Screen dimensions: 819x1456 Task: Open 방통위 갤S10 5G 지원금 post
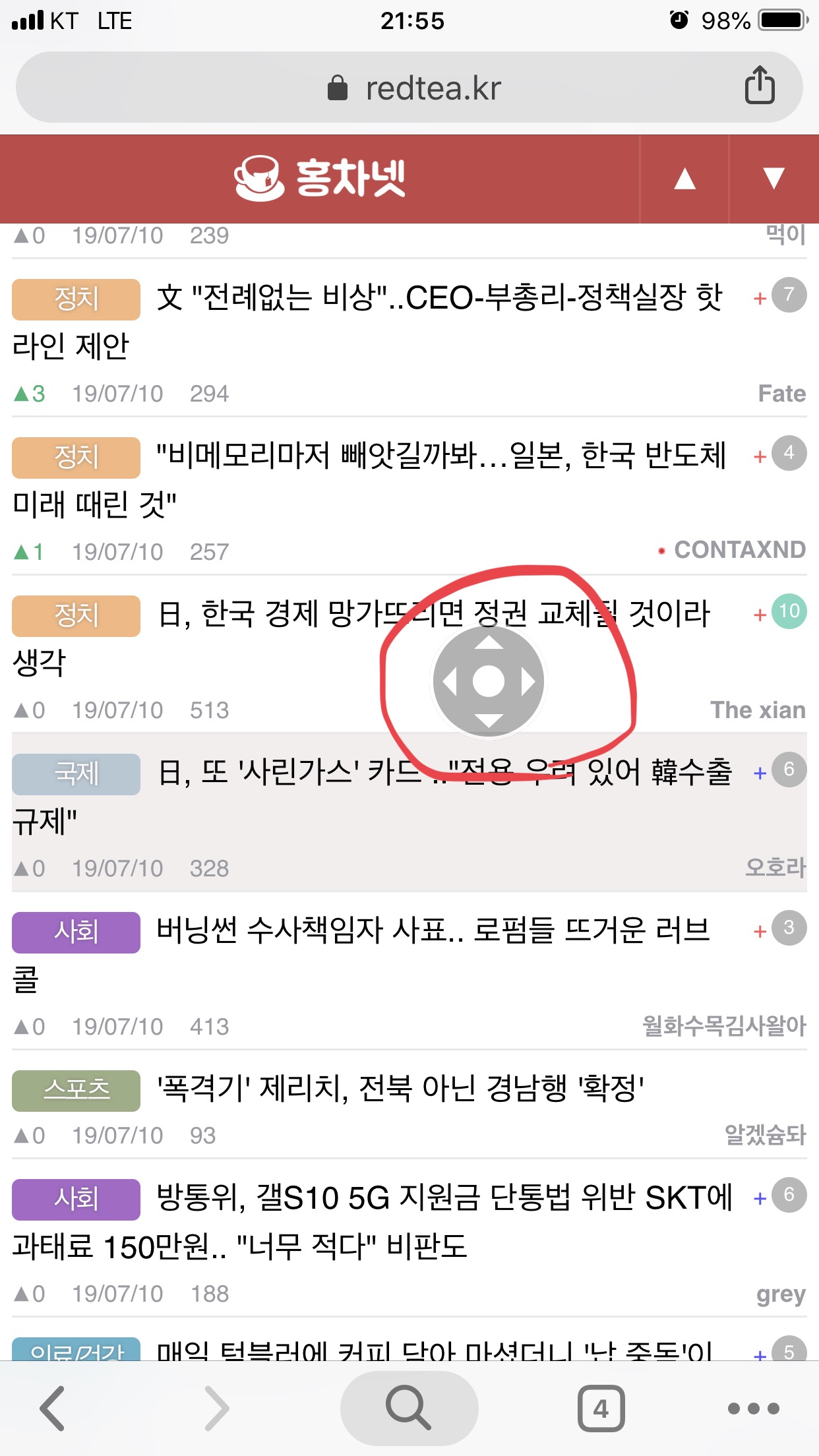(x=442, y=1198)
